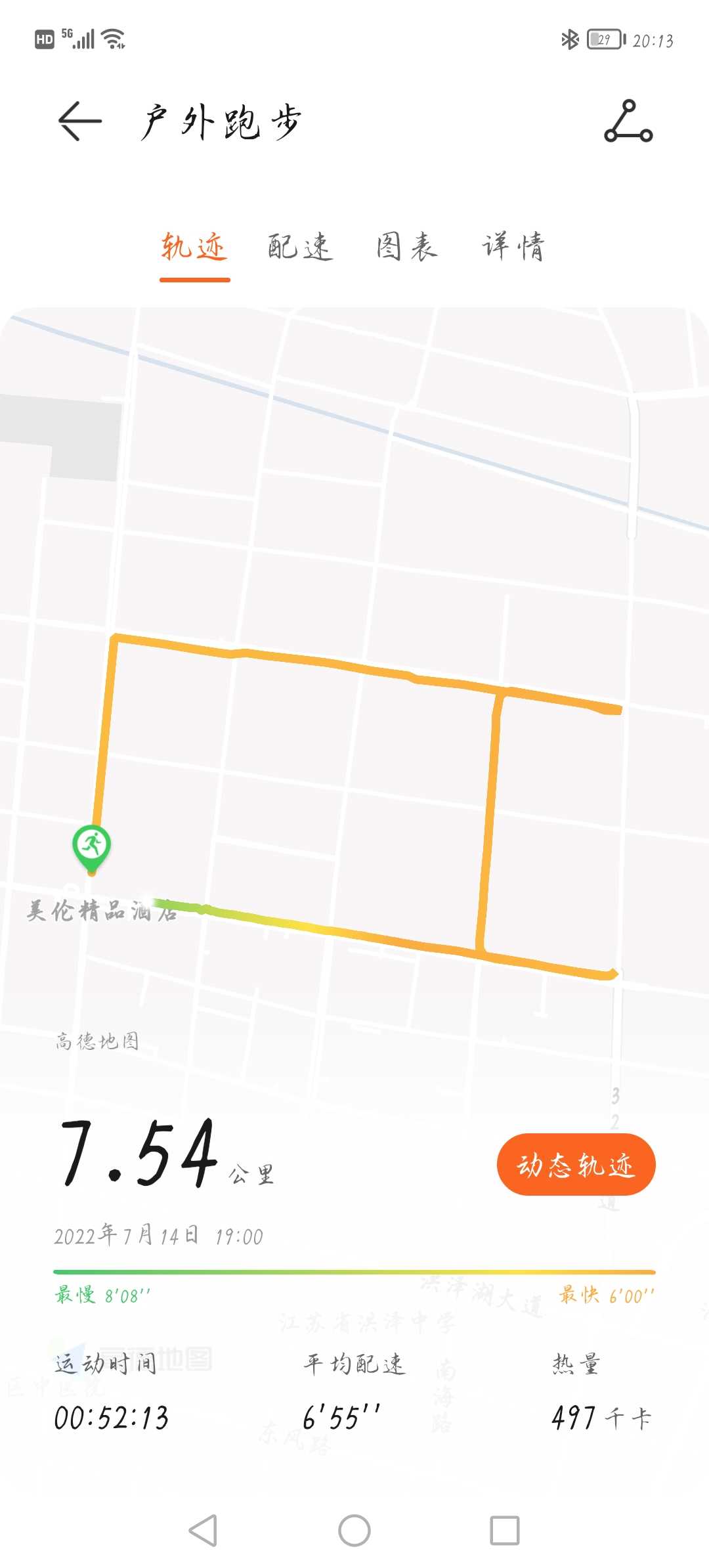Open recent apps from the navigation bar
709x1568 pixels.
coord(505,1531)
